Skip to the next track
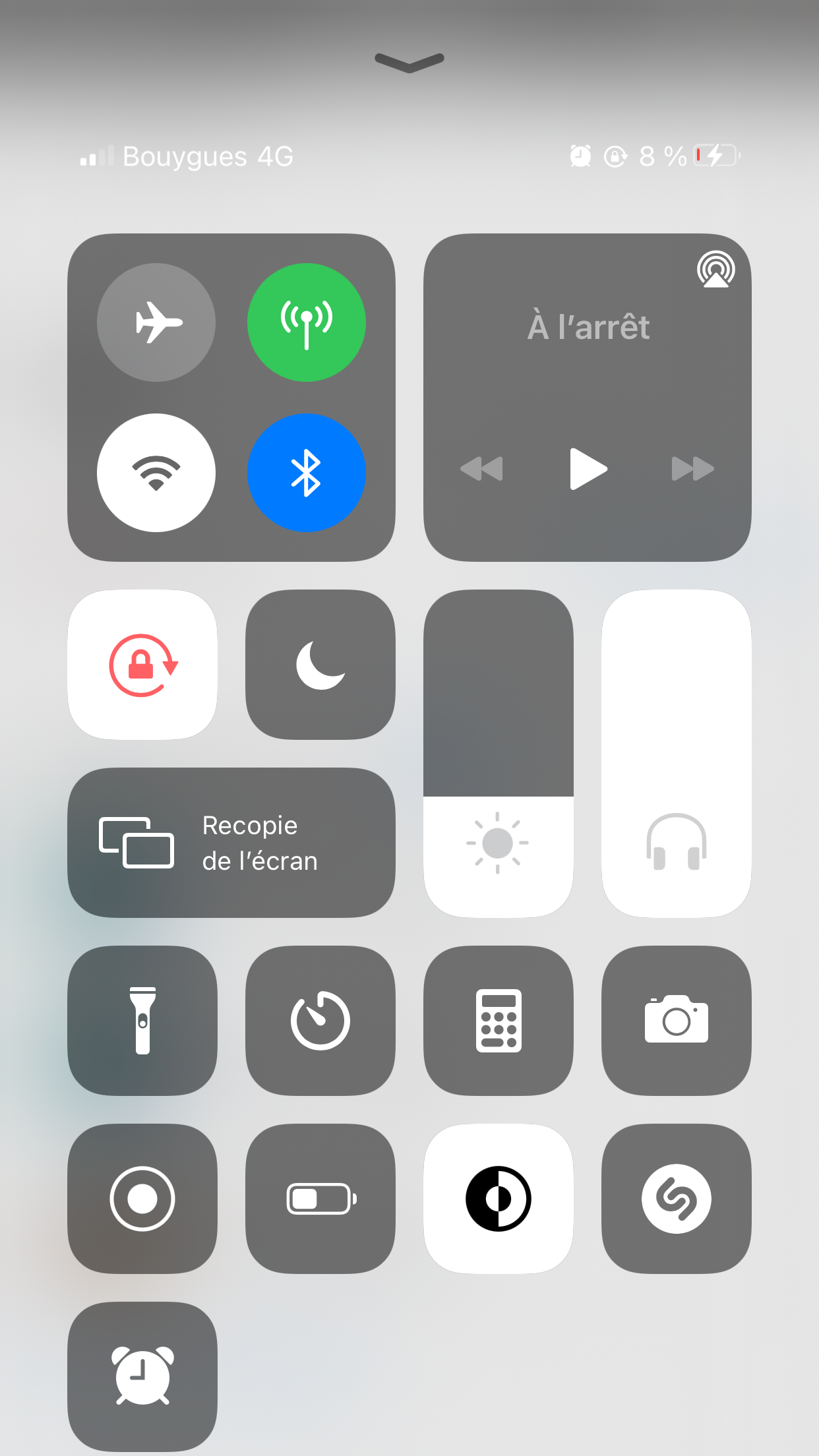819x1456 pixels. coord(692,469)
